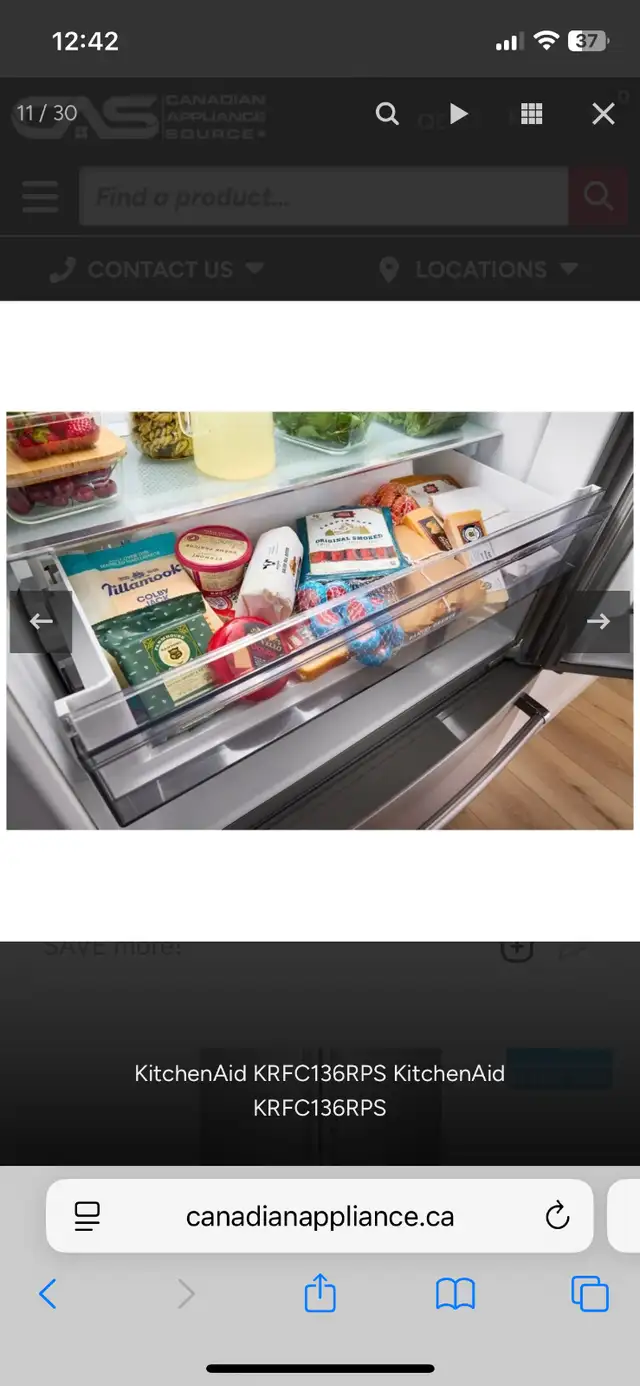
Task: Open Safari bookmarks
Action: [455, 1294]
